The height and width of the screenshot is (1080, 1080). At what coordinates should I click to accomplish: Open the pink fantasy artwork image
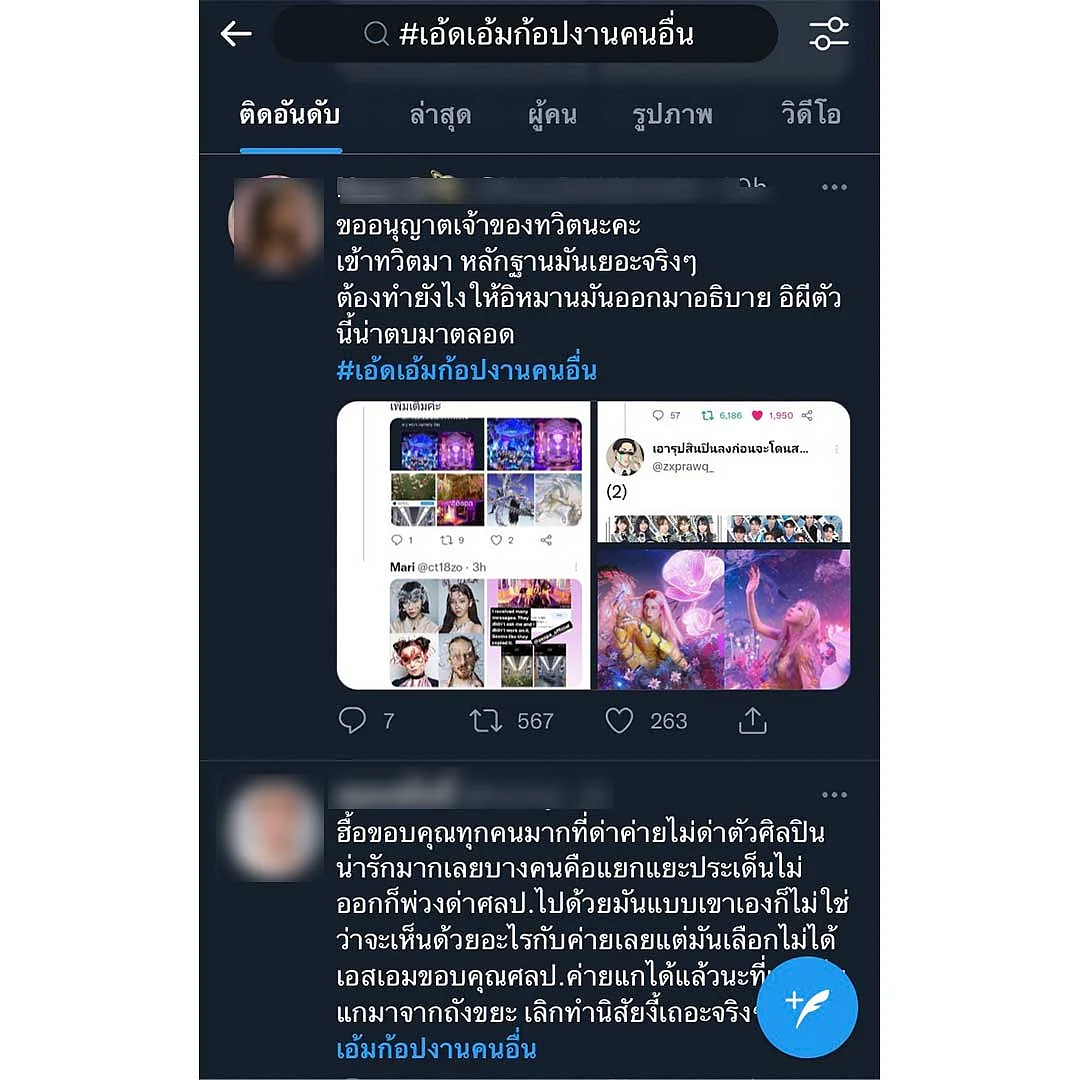coord(723,618)
